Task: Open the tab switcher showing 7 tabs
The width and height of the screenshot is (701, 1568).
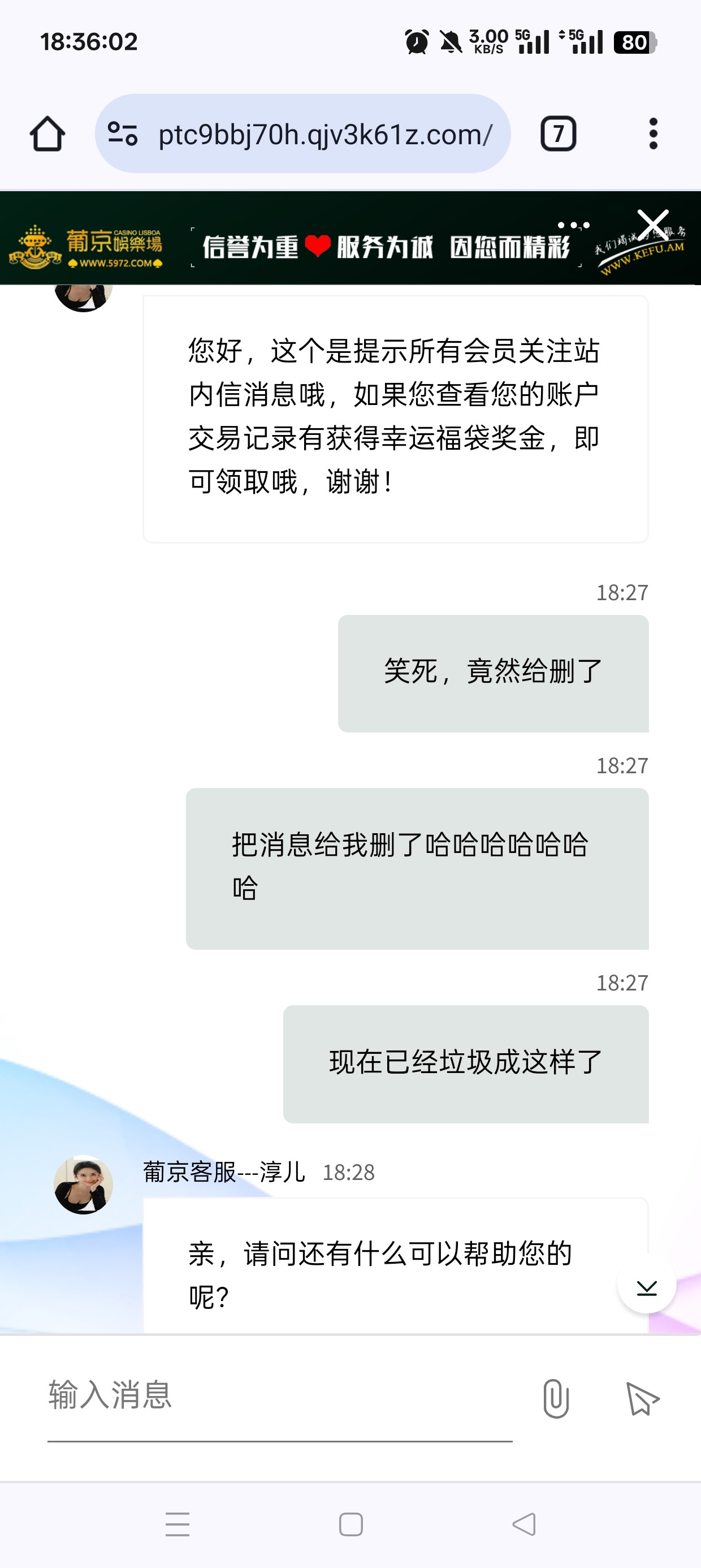Action: [558, 133]
